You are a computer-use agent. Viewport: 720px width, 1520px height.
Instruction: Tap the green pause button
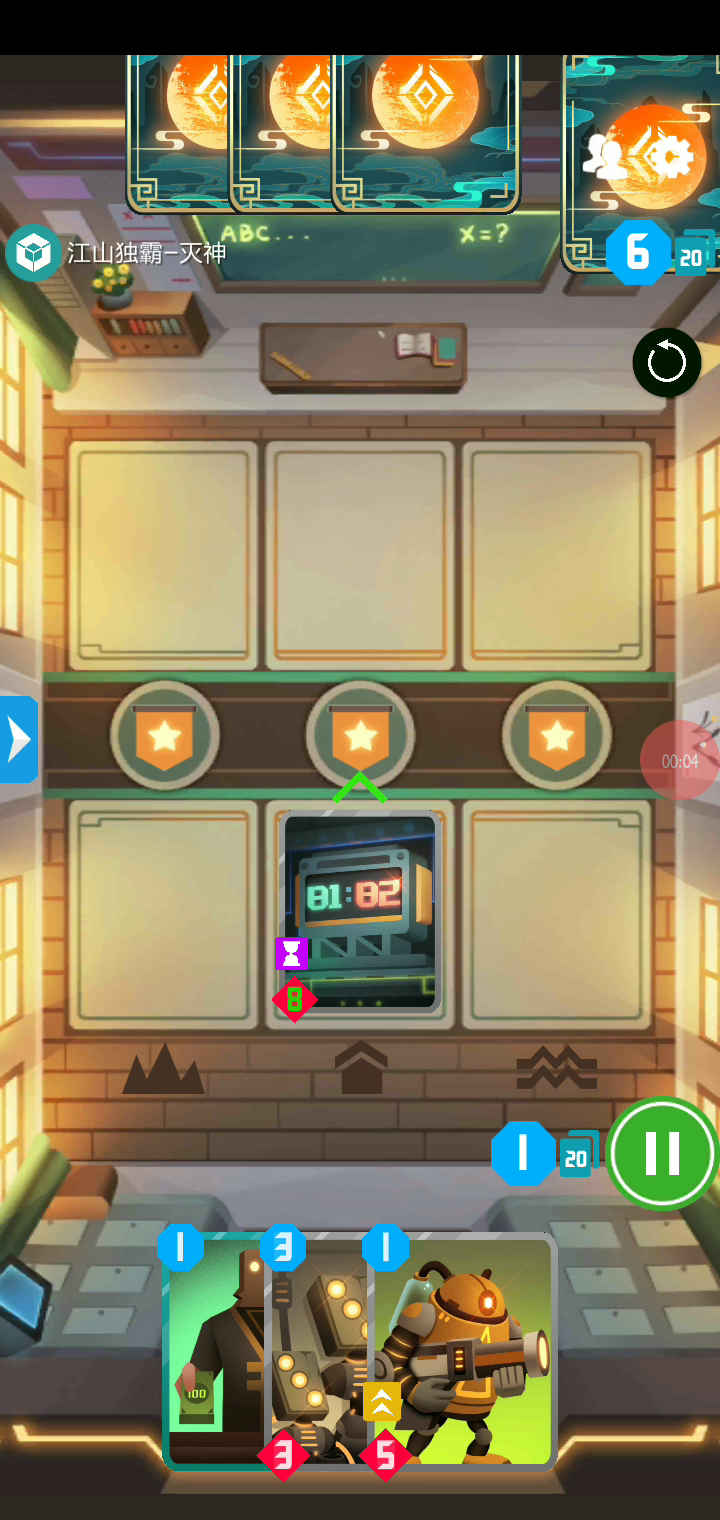pyautogui.click(x=662, y=1153)
